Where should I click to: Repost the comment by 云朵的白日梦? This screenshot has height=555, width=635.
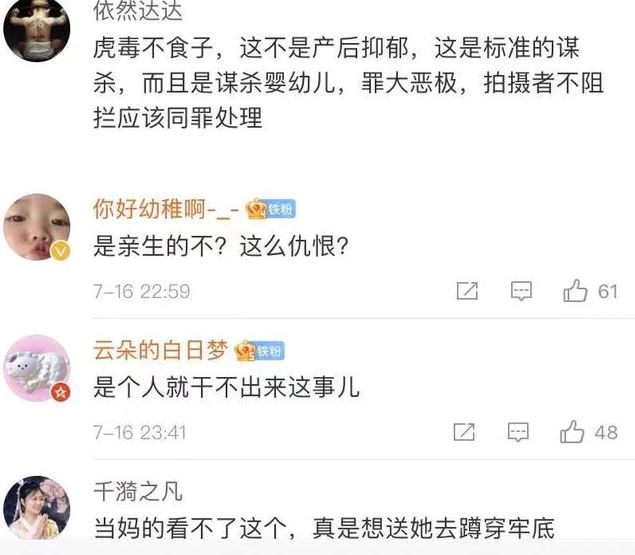464,432
